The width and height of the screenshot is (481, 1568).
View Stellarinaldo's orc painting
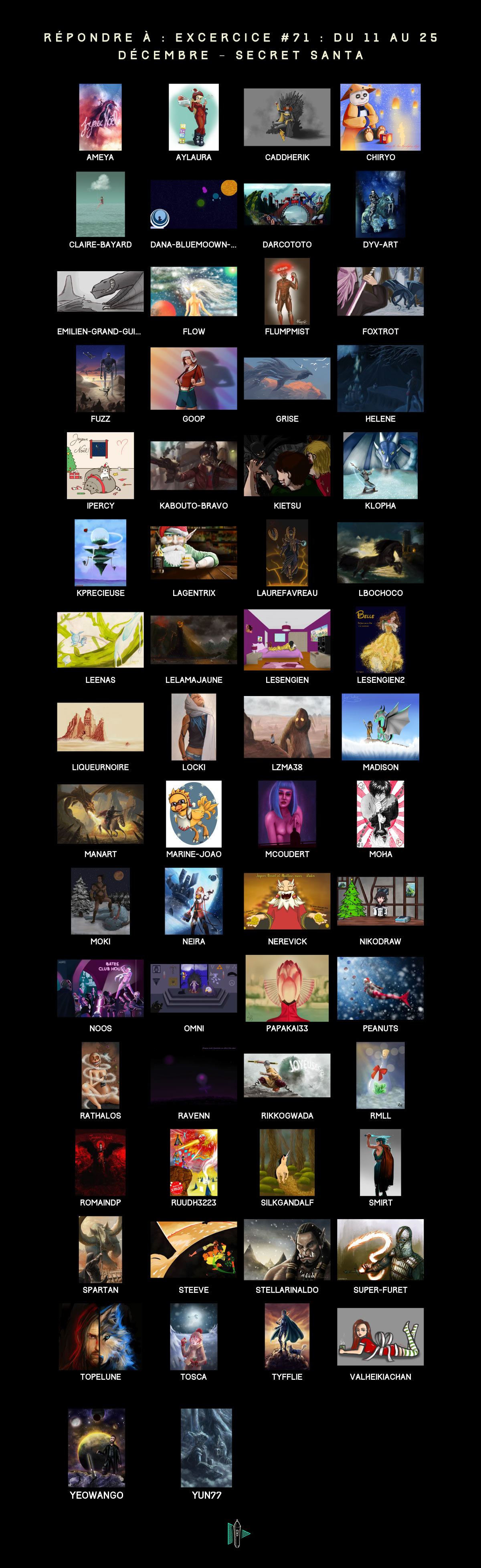click(287, 1250)
